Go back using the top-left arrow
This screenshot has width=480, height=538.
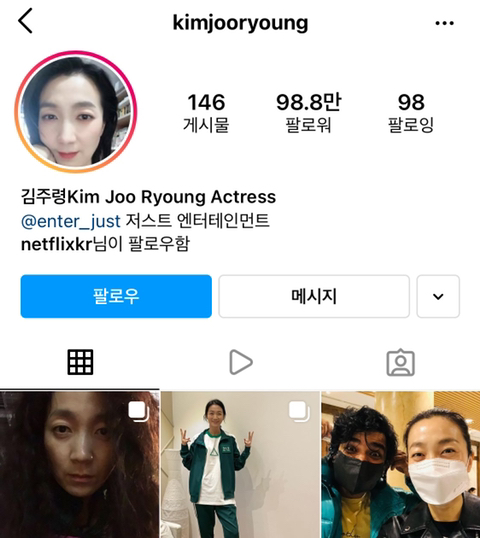tap(25, 21)
